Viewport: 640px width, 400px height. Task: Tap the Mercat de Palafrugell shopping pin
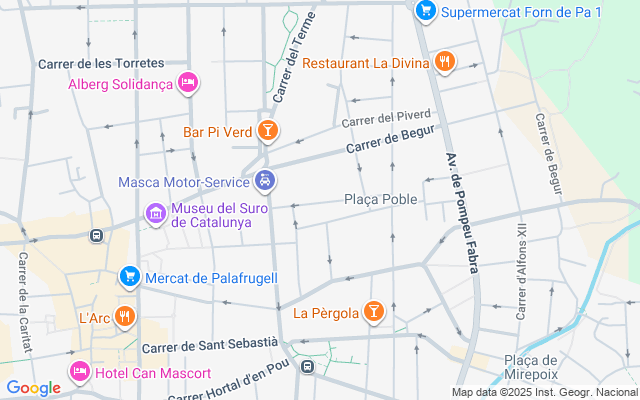point(129,276)
